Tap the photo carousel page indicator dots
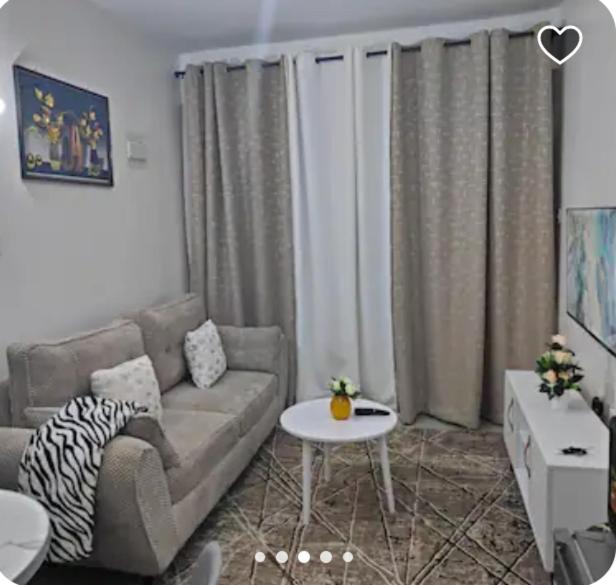Viewport: 616px width, 585px height. [304, 557]
